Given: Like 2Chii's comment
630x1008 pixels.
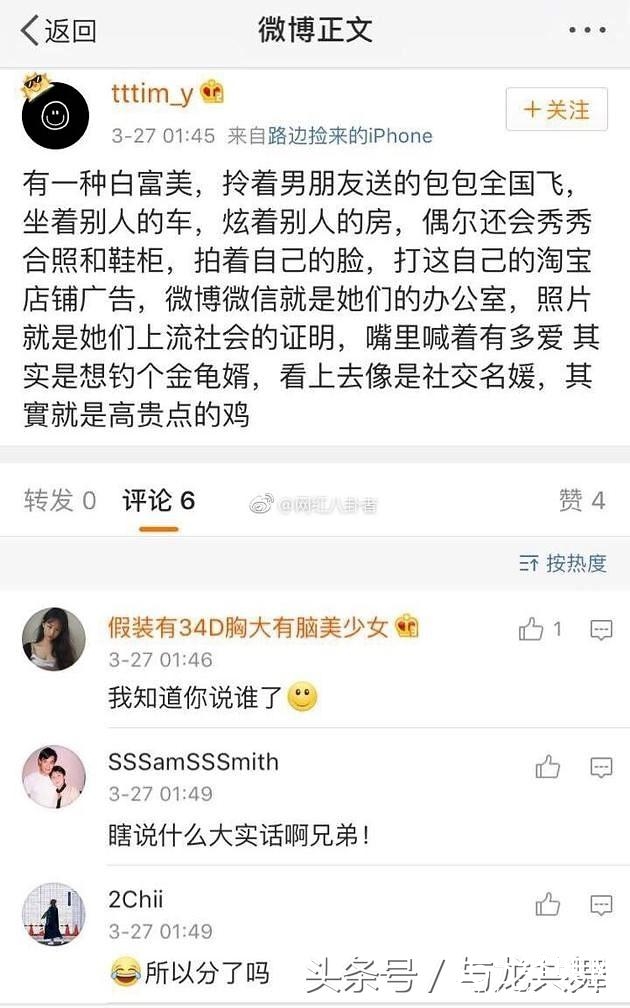Looking at the screenshot, I should 547,905.
